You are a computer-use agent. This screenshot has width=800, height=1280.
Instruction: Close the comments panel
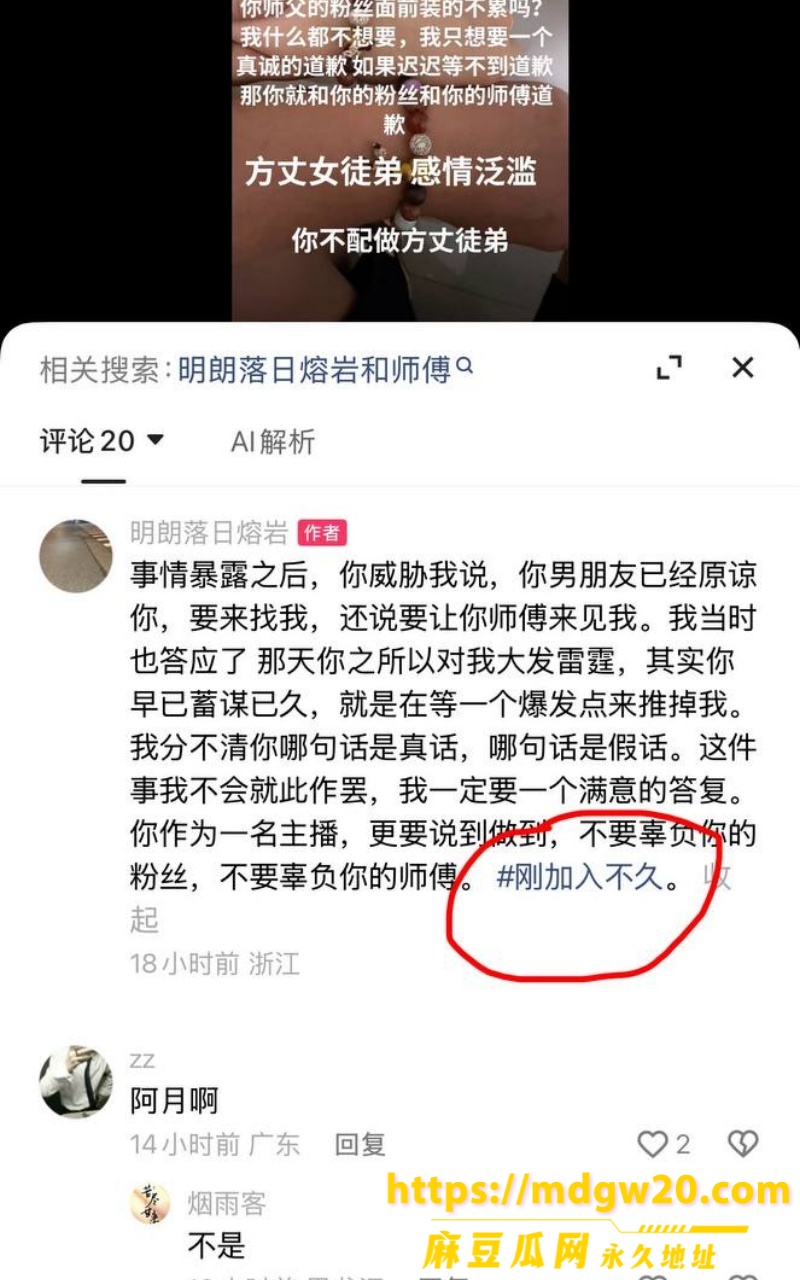(742, 368)
